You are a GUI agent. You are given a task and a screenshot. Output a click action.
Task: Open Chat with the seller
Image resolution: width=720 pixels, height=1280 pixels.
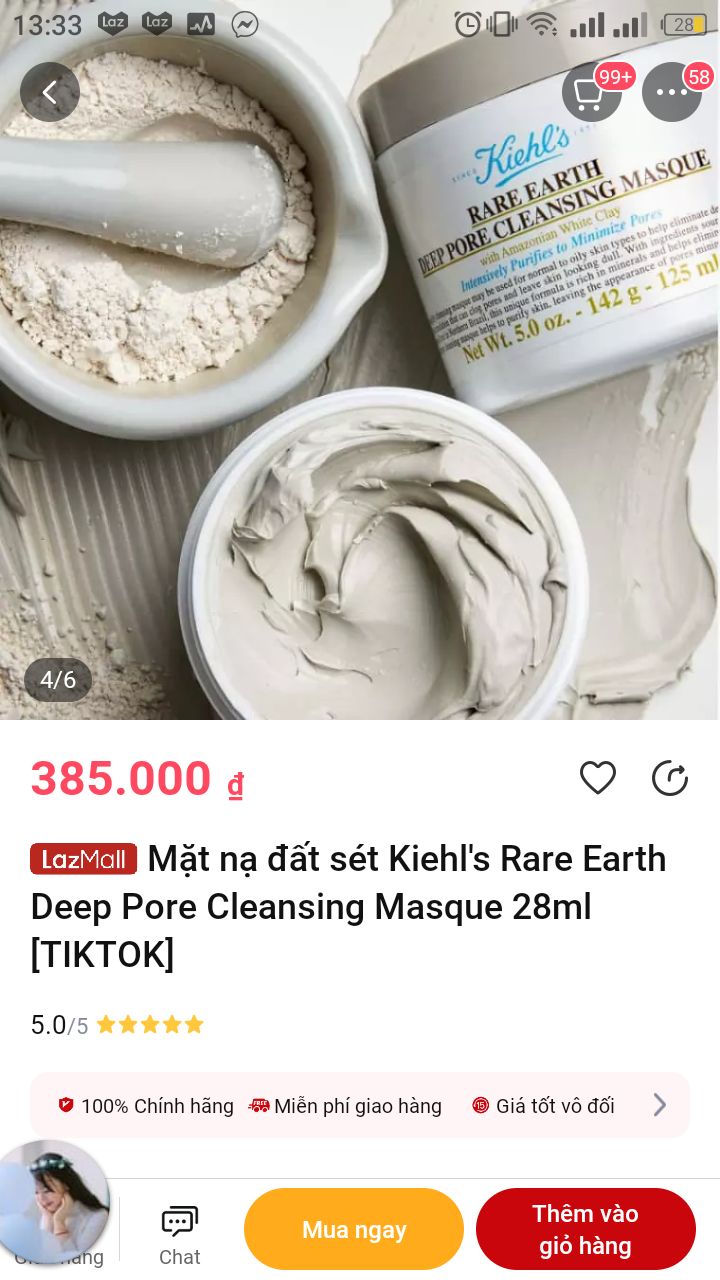click(x=180, y=1234)
